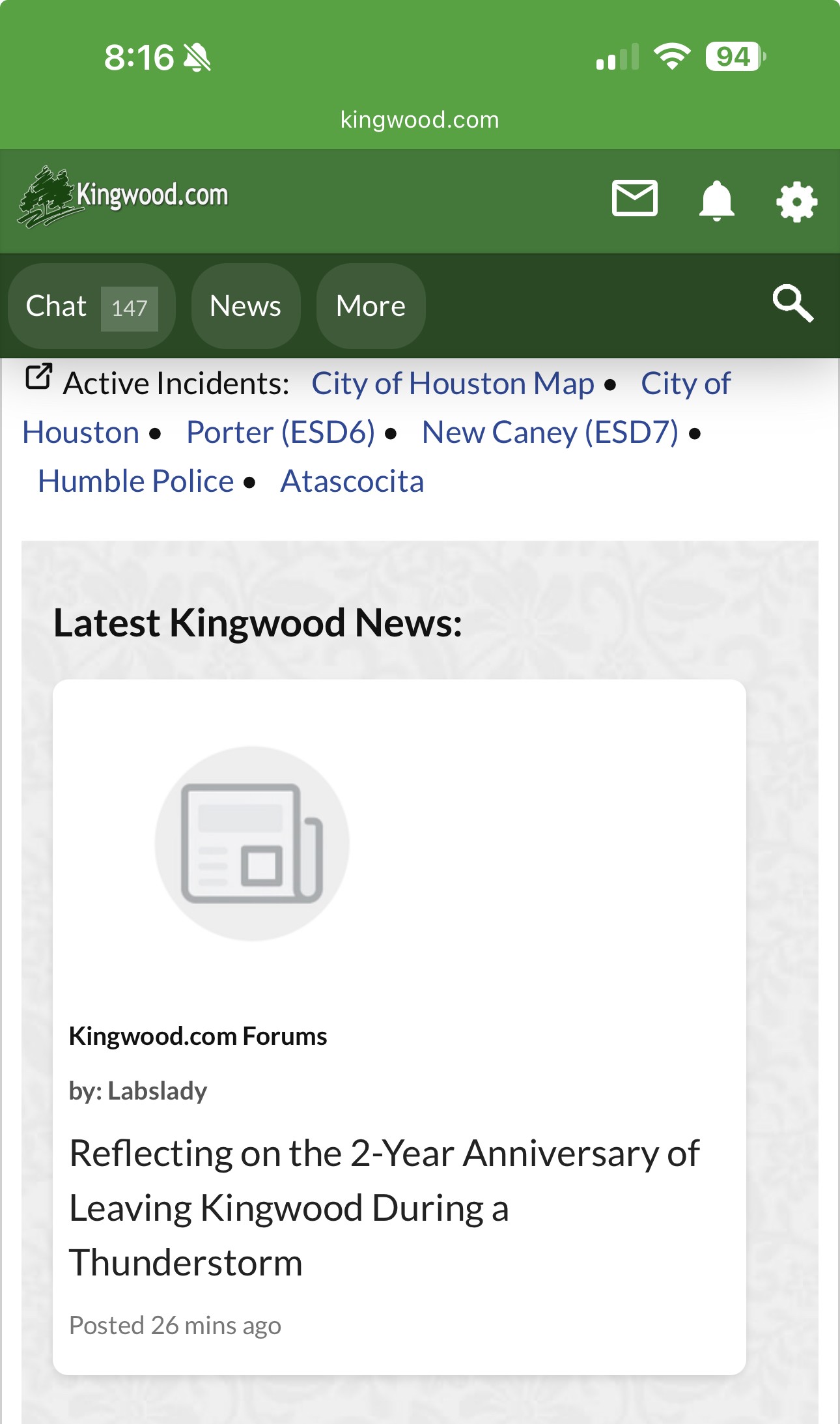Screen dimensions: 840x1424
Task: Expand the More menu
Action: pyautogui.click(x=371, y=306)
